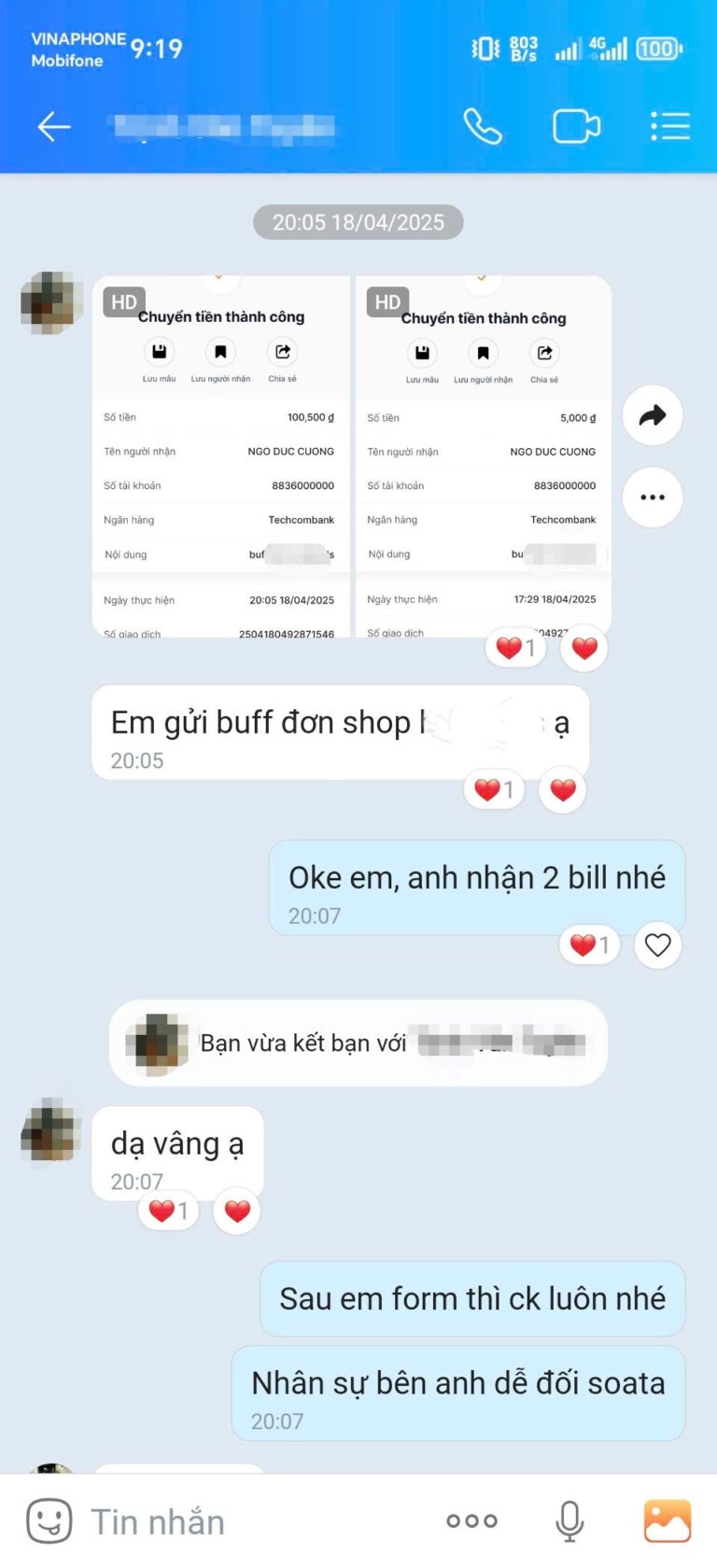Start a video call

coord(576,126)
